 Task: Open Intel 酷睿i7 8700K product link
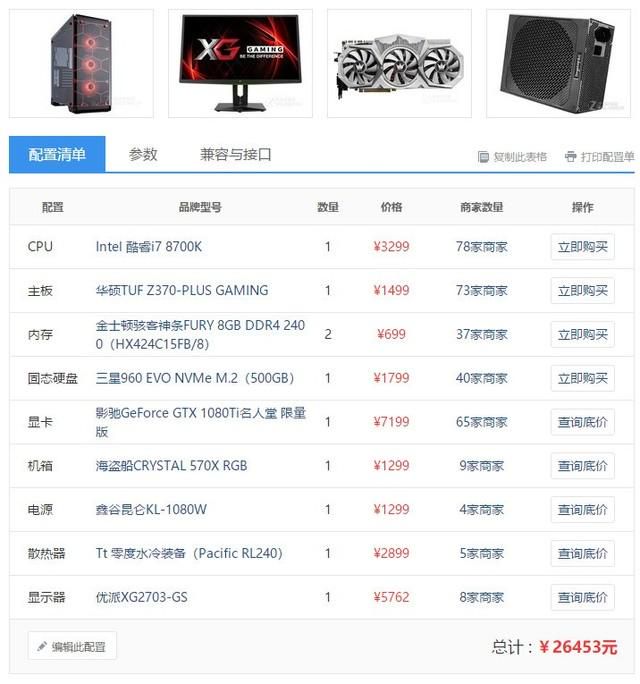[x=149, y=247]
